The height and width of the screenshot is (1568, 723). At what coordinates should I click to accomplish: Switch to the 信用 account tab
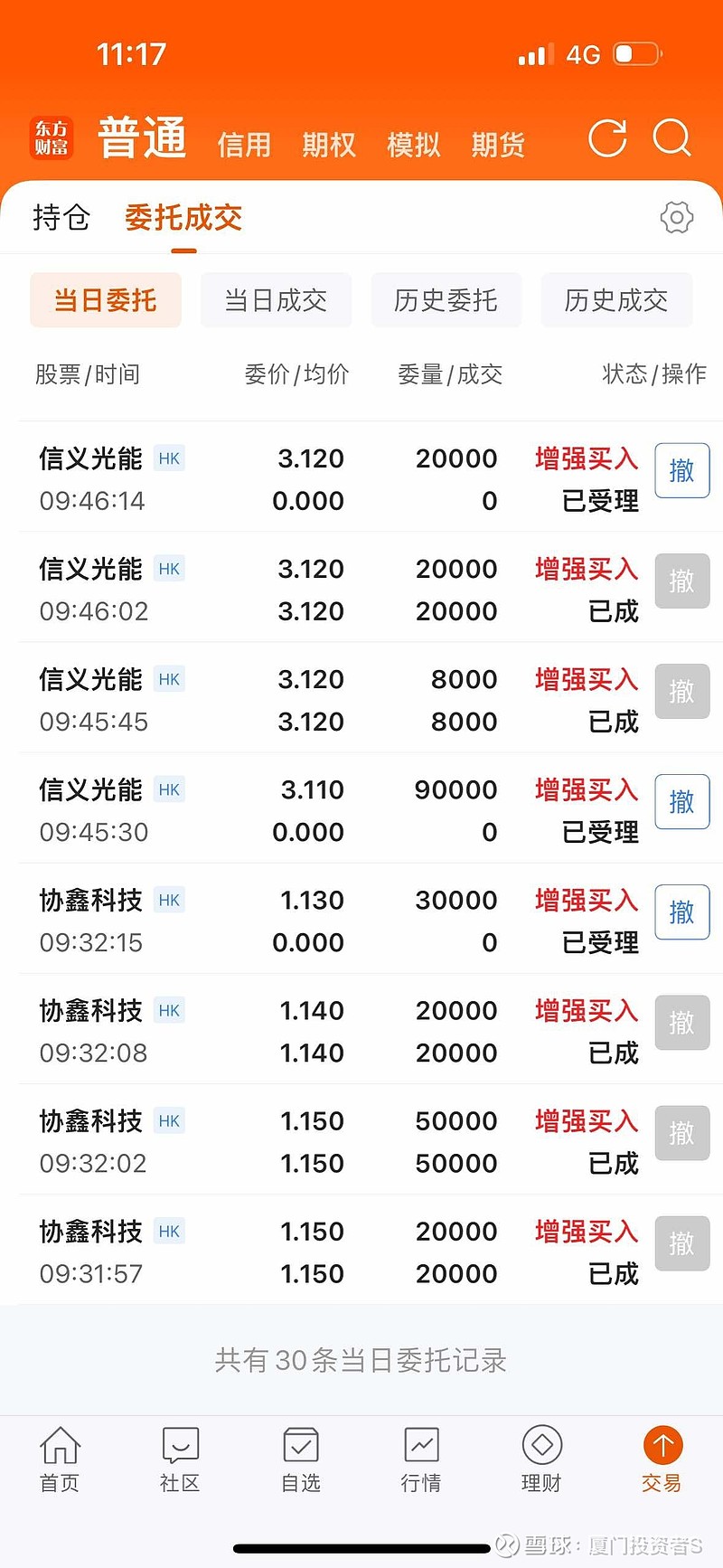[x=244, y=145]
